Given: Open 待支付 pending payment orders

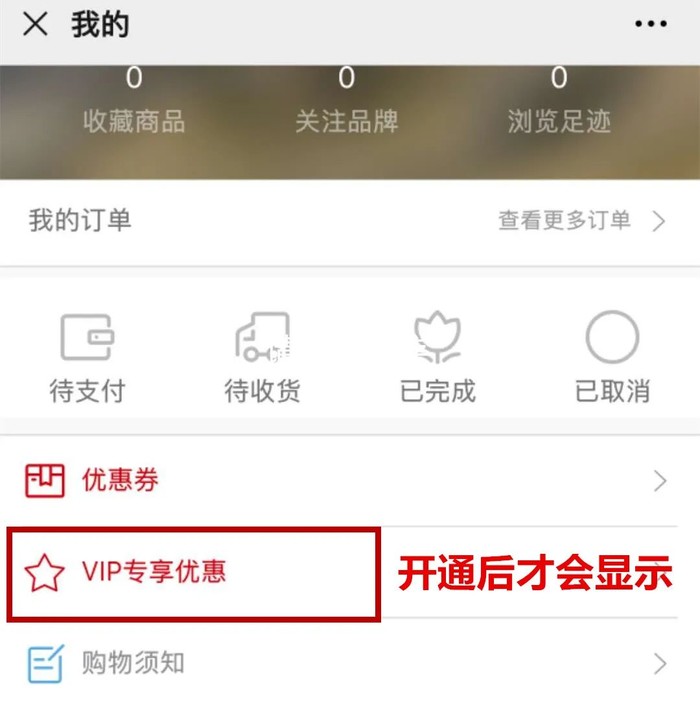Looking at the screenshot, I should pos(88,357).
